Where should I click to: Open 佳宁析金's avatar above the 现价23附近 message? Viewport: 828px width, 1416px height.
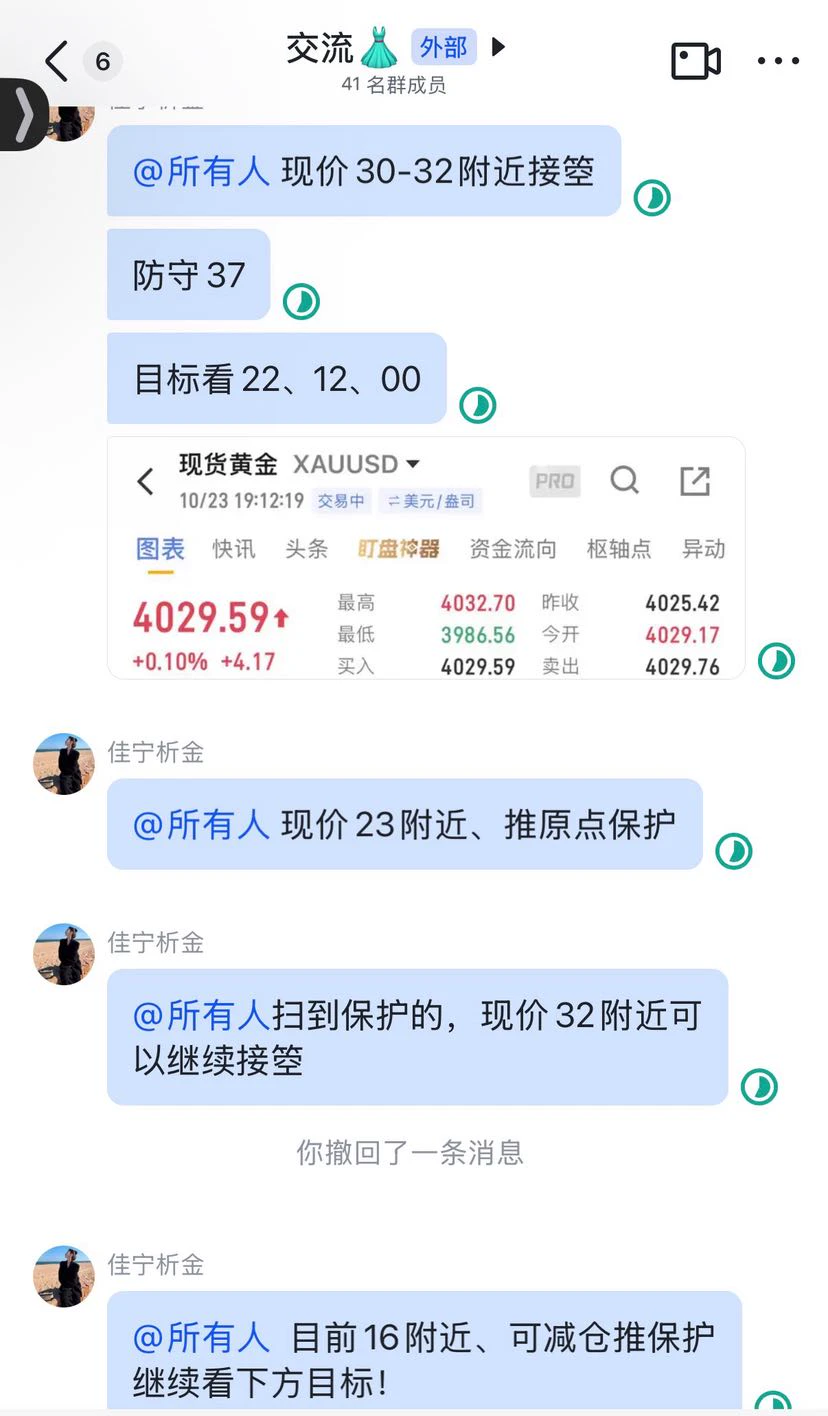(x=64, y=764)
